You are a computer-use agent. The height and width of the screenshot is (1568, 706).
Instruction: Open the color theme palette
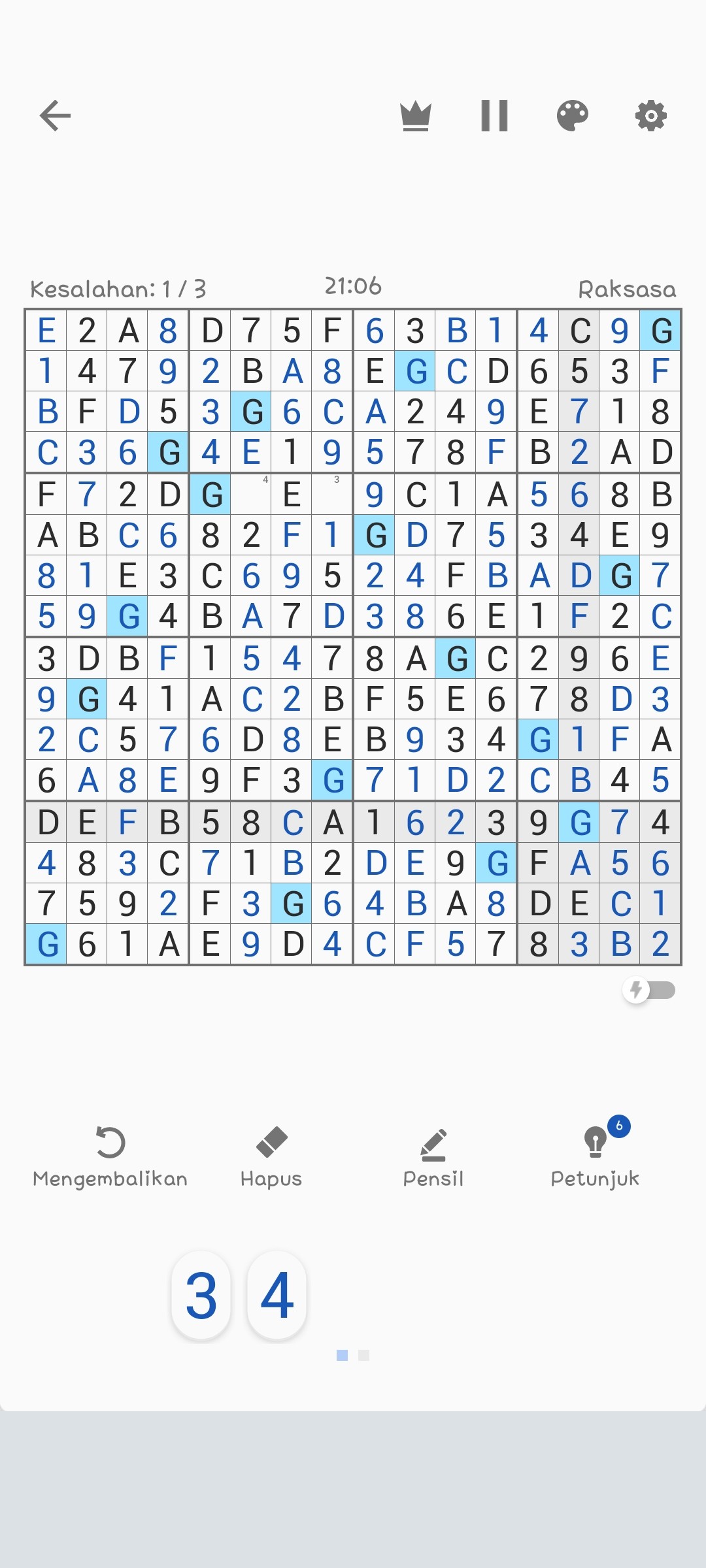click(573, 116)
